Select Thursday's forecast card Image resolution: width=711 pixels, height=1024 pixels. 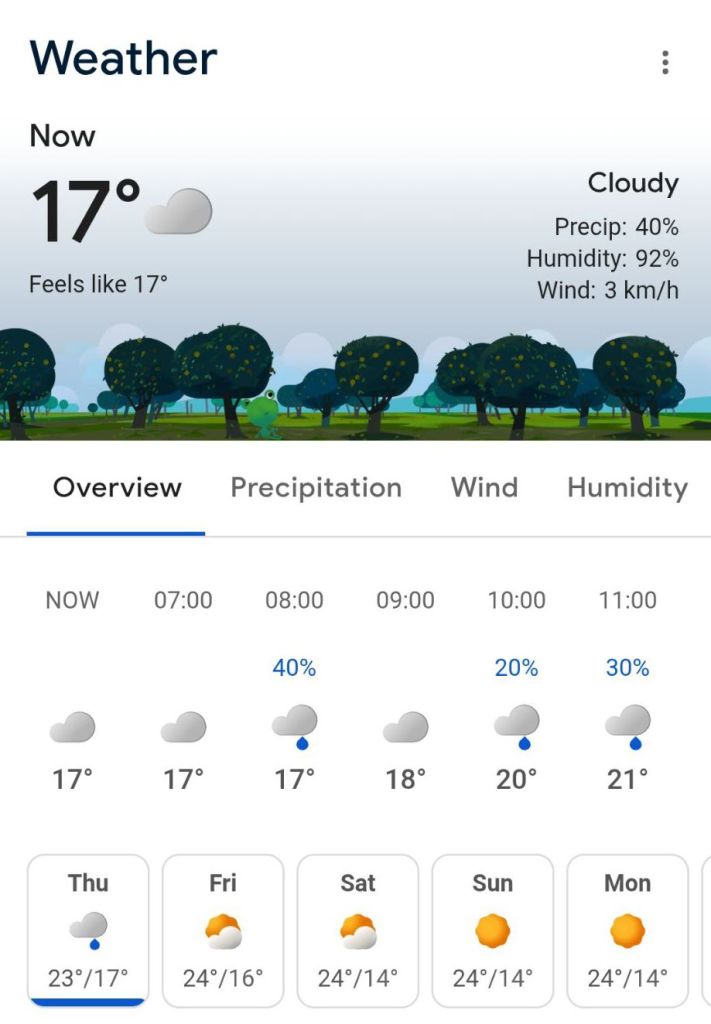click(88, 930)
